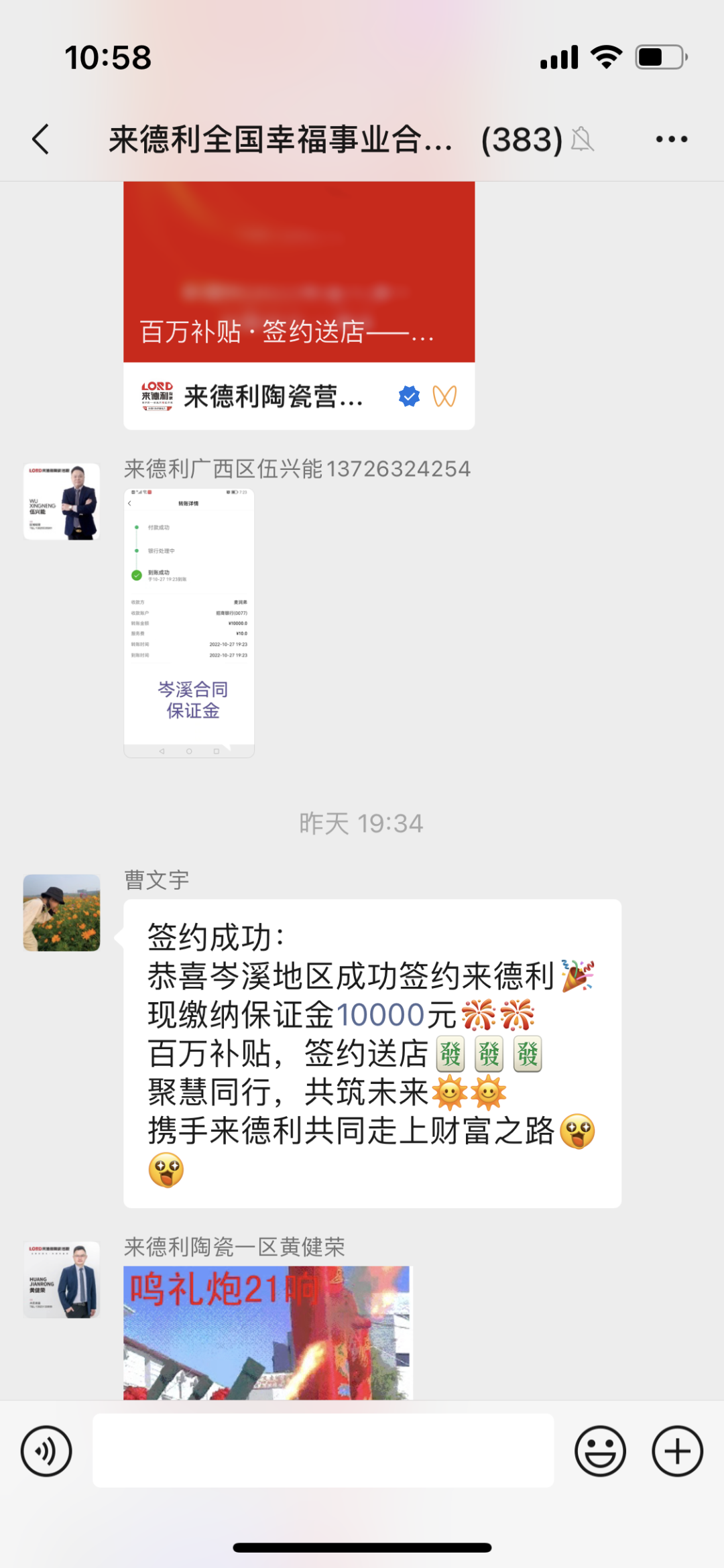Tap the message input field
Screen dimensions: 724x1568
click(x=322, y=1451)
